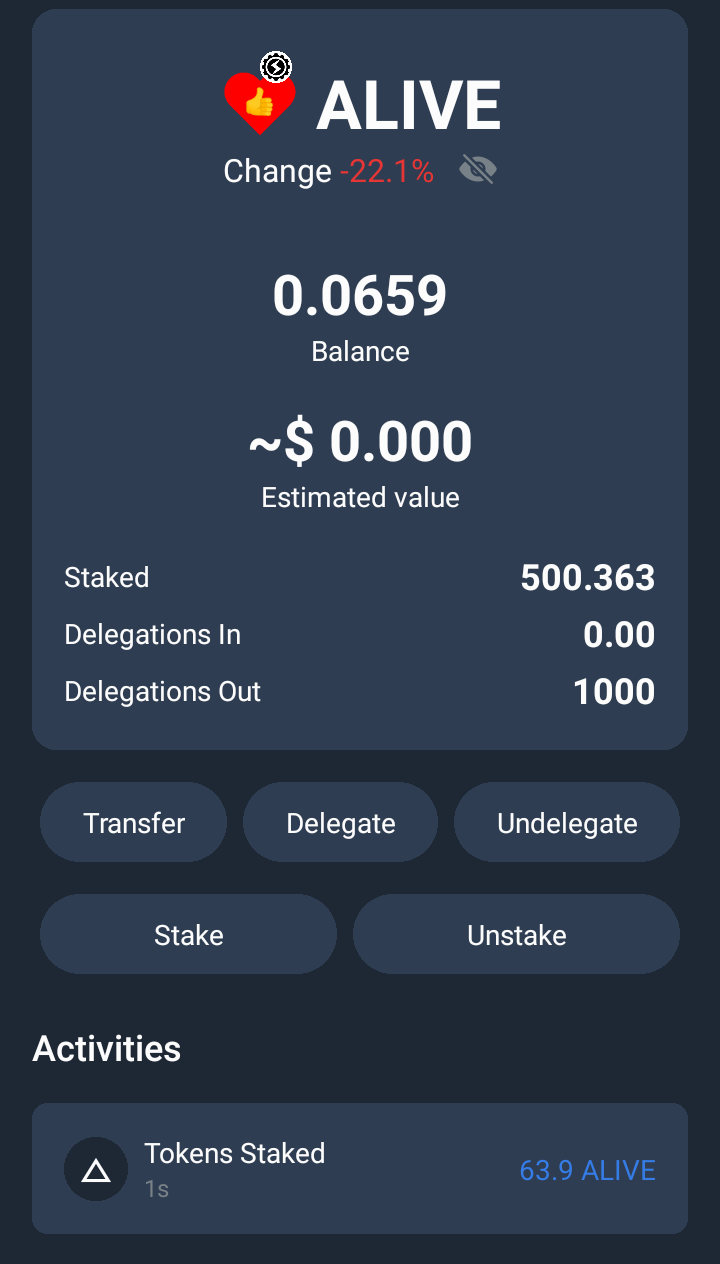This screenshot has height=1264, width=720.
Task: Open the Delegate action
Action: click(340, 822)
